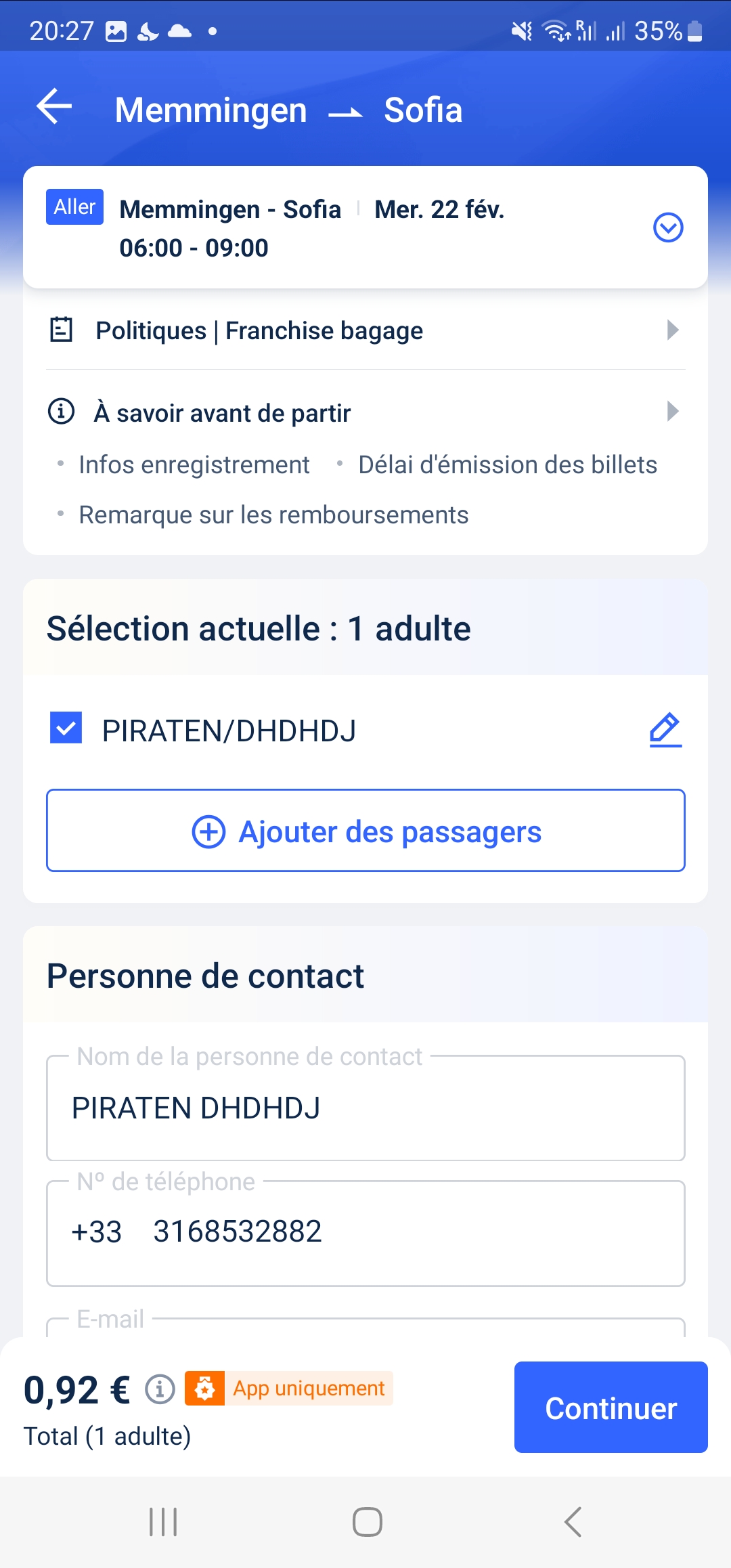Open Politiques | Franchise bagage

click(365, 330)
